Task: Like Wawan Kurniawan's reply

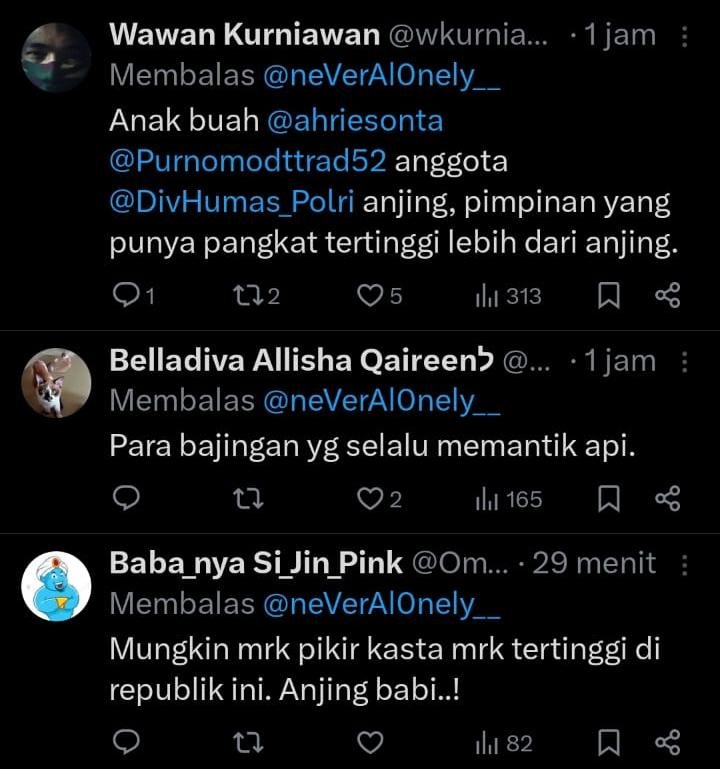Action: coord(372,295)
